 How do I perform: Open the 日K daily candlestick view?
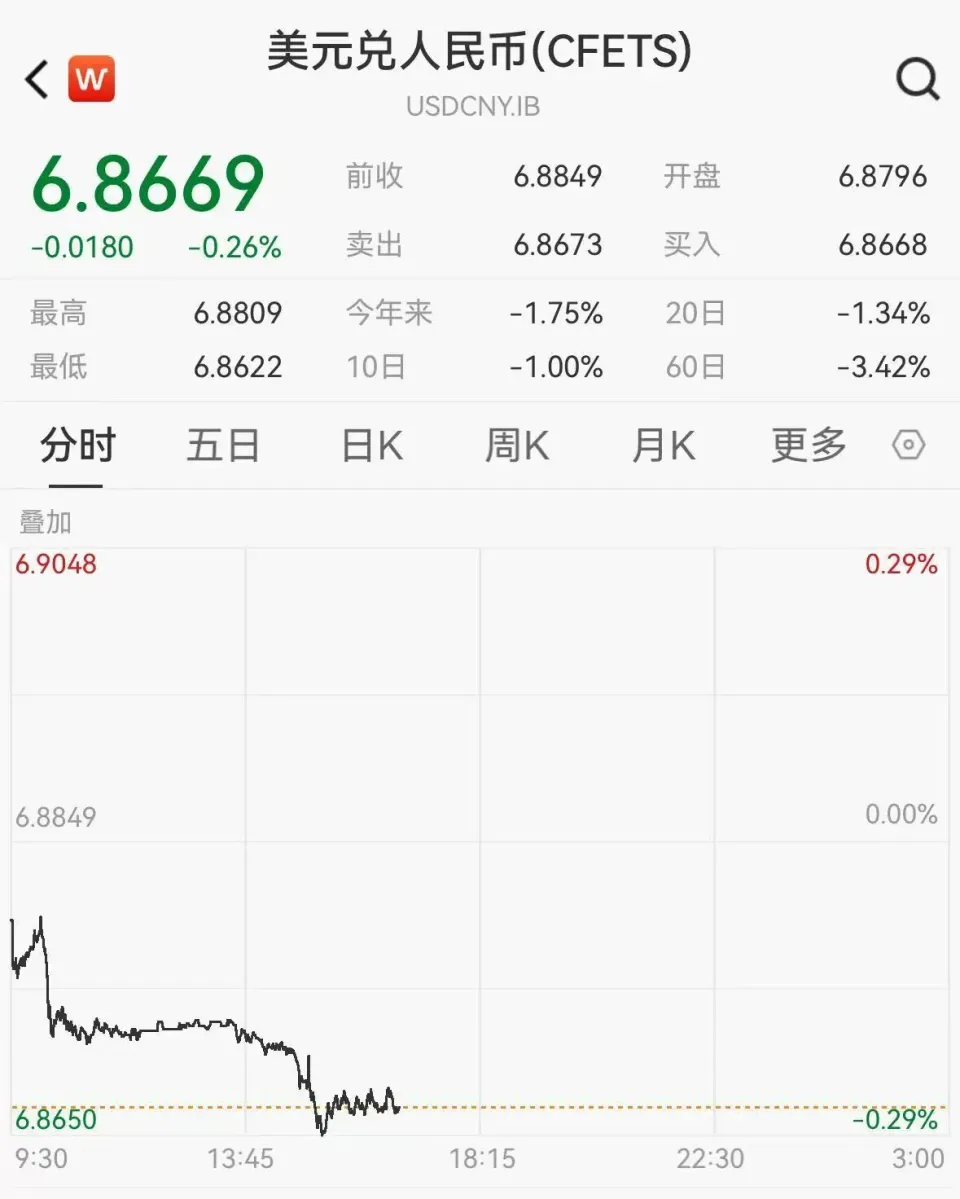click(370, 446)
